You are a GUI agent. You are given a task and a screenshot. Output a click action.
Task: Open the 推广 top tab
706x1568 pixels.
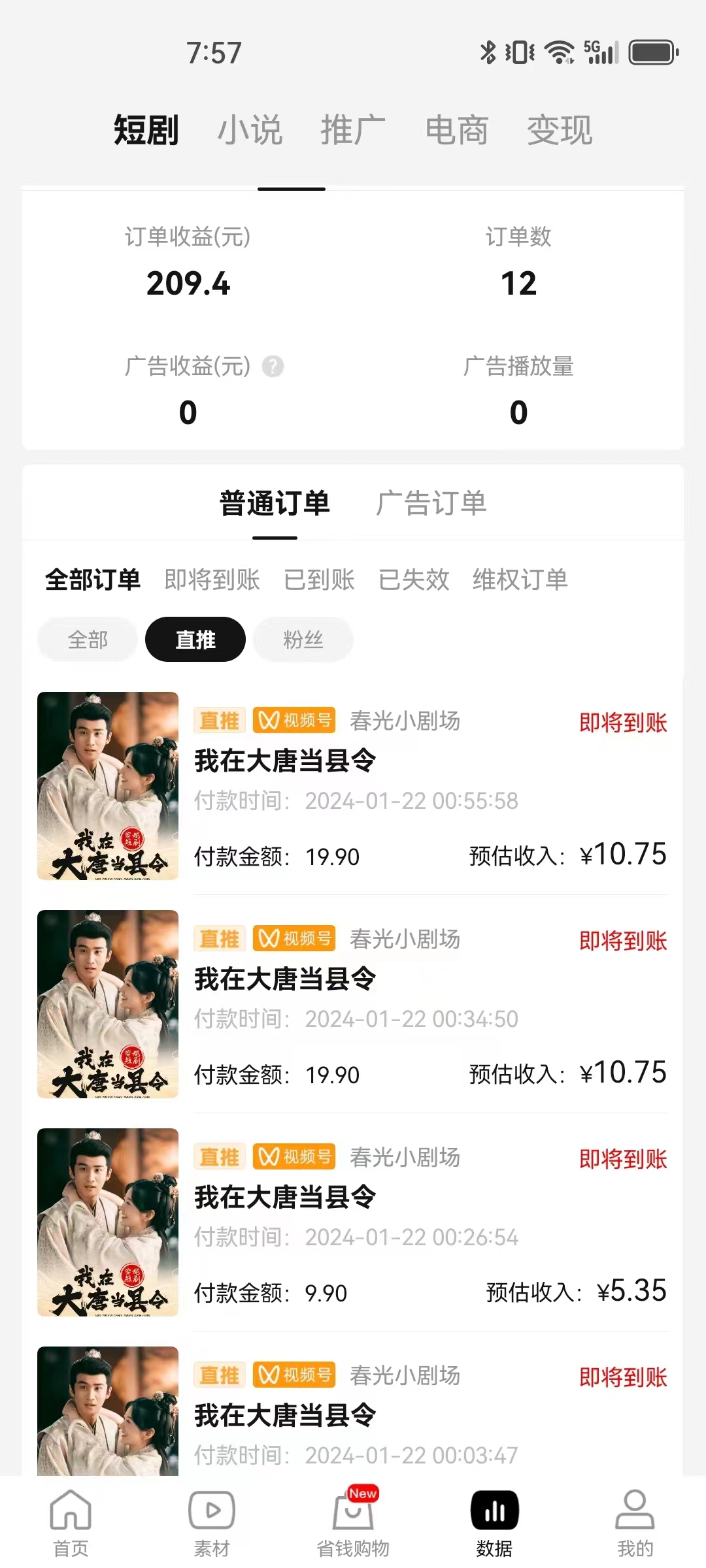coord(353,130)
